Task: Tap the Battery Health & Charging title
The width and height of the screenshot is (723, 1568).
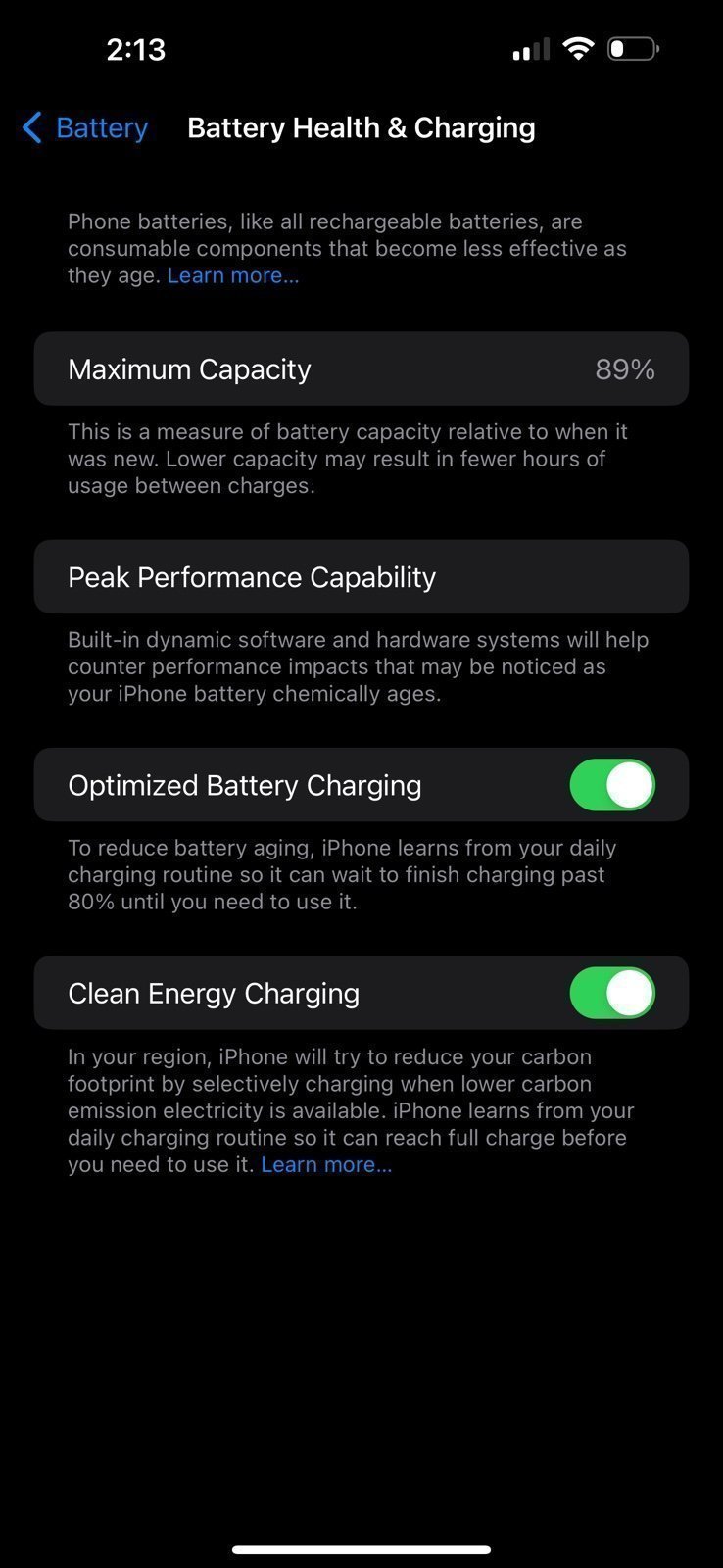Action: point(361,127)
